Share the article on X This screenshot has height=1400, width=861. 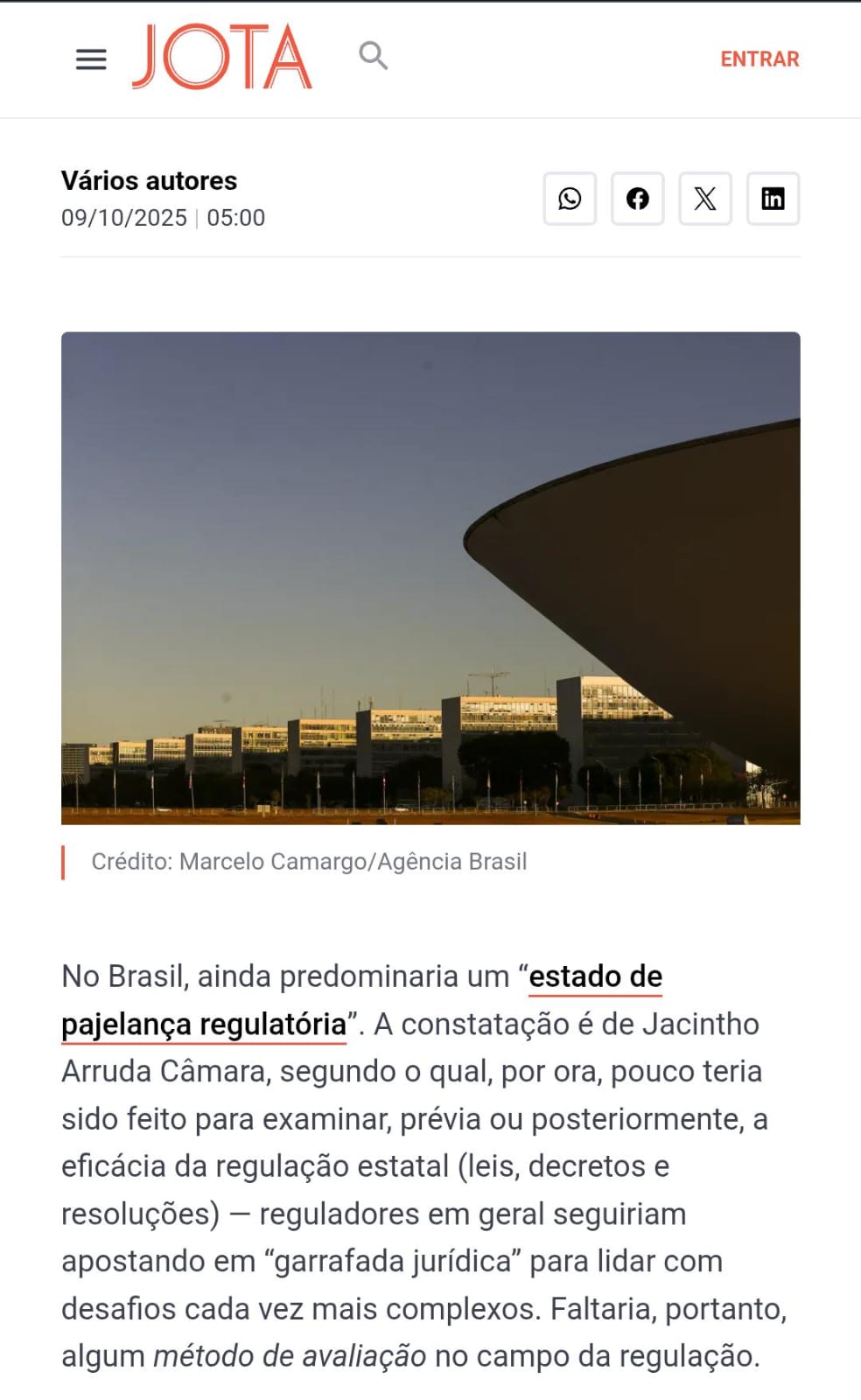[705, 199]
